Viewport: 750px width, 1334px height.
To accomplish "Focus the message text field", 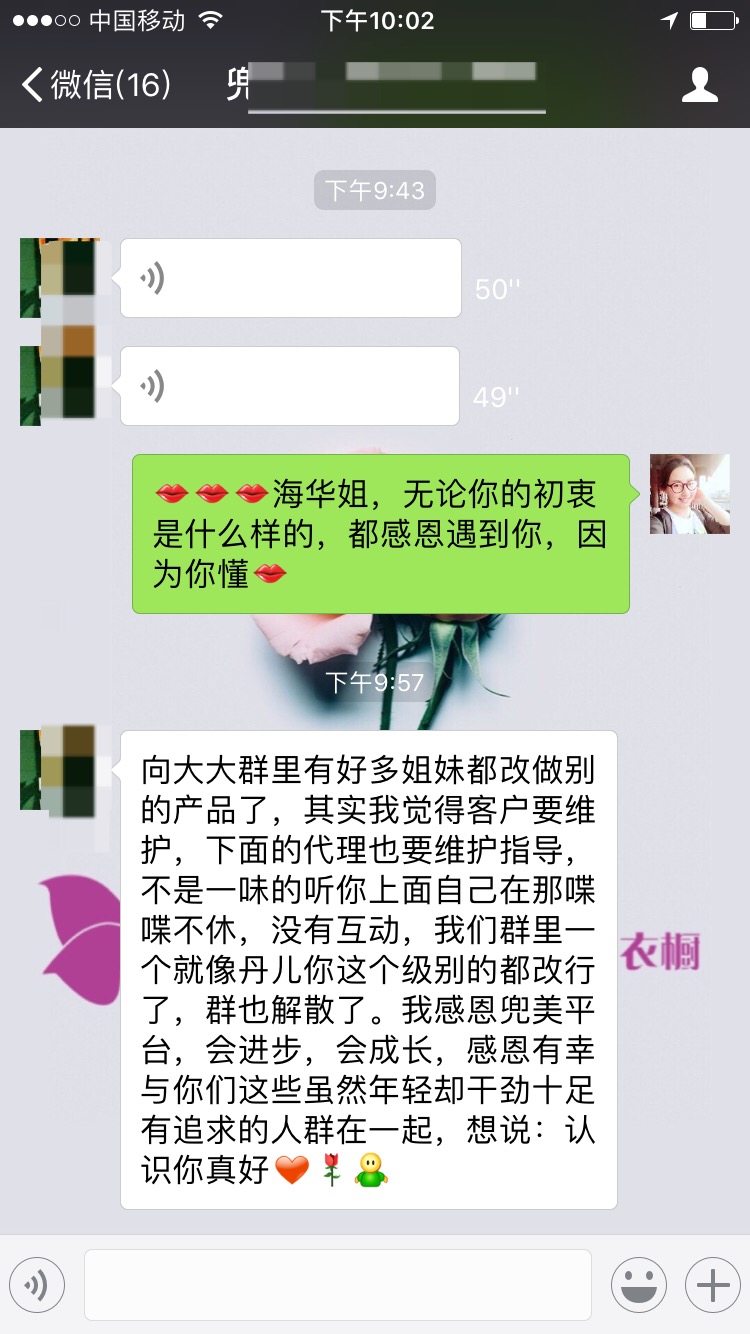I will point(337,1285).
